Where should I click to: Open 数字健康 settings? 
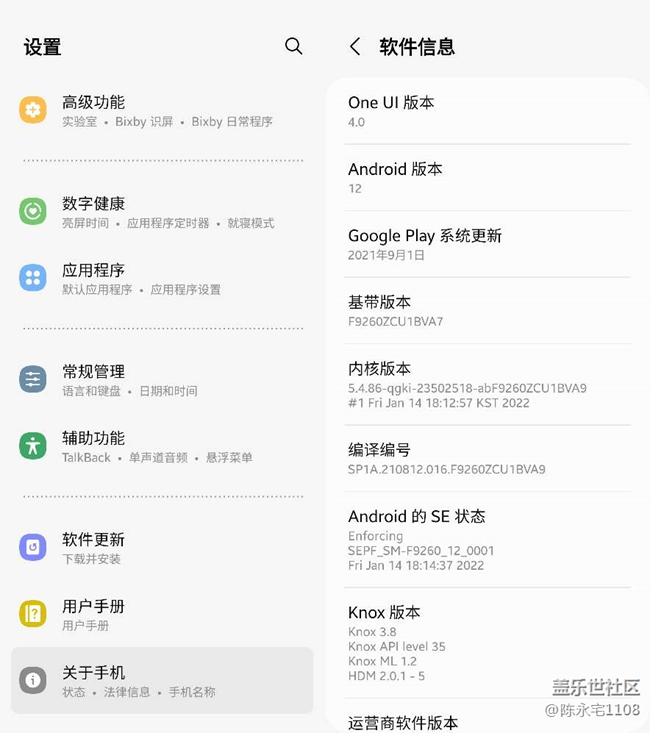pyautogui.click(x=160, y=211)
